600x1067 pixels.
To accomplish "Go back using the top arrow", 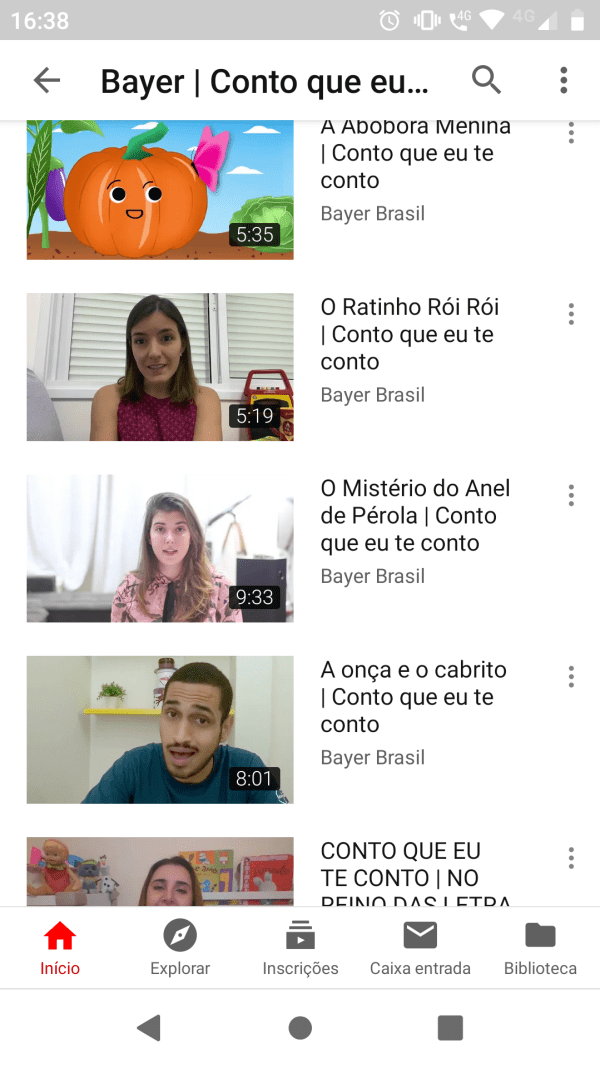I will [x=47, y=81].
